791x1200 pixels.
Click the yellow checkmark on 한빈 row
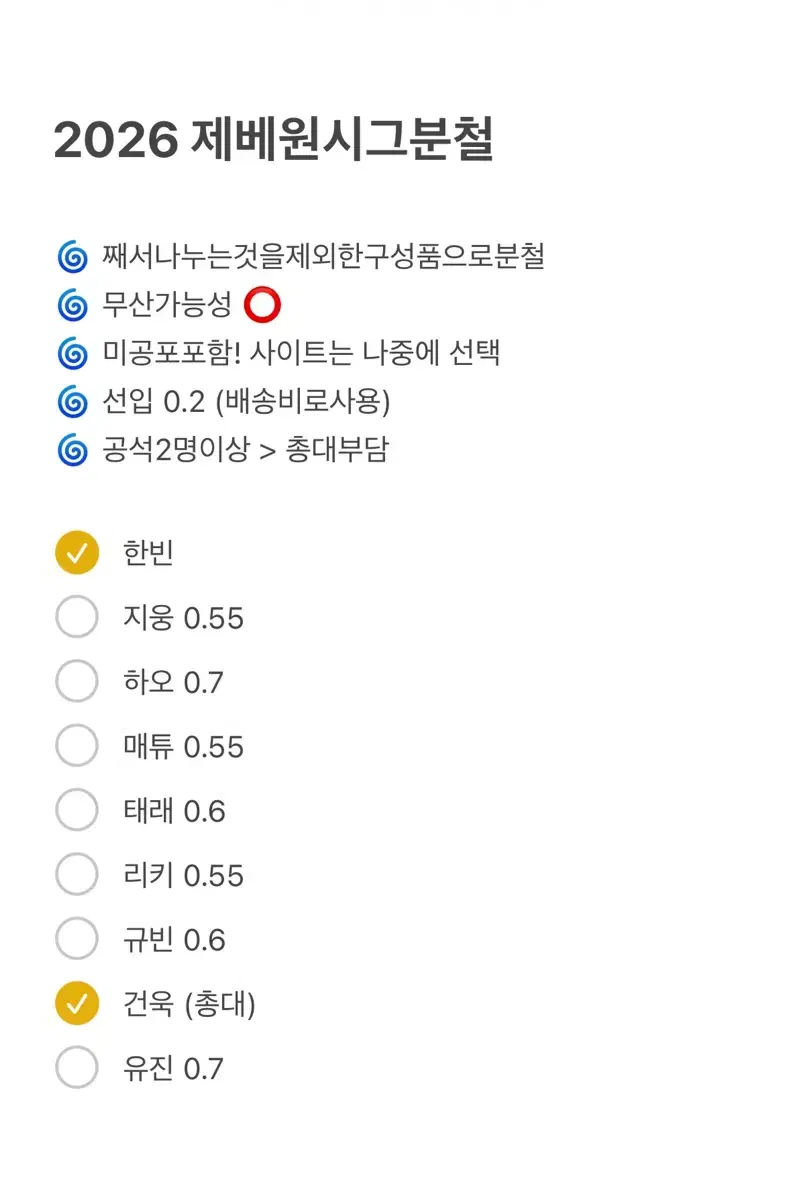[76, 551]
